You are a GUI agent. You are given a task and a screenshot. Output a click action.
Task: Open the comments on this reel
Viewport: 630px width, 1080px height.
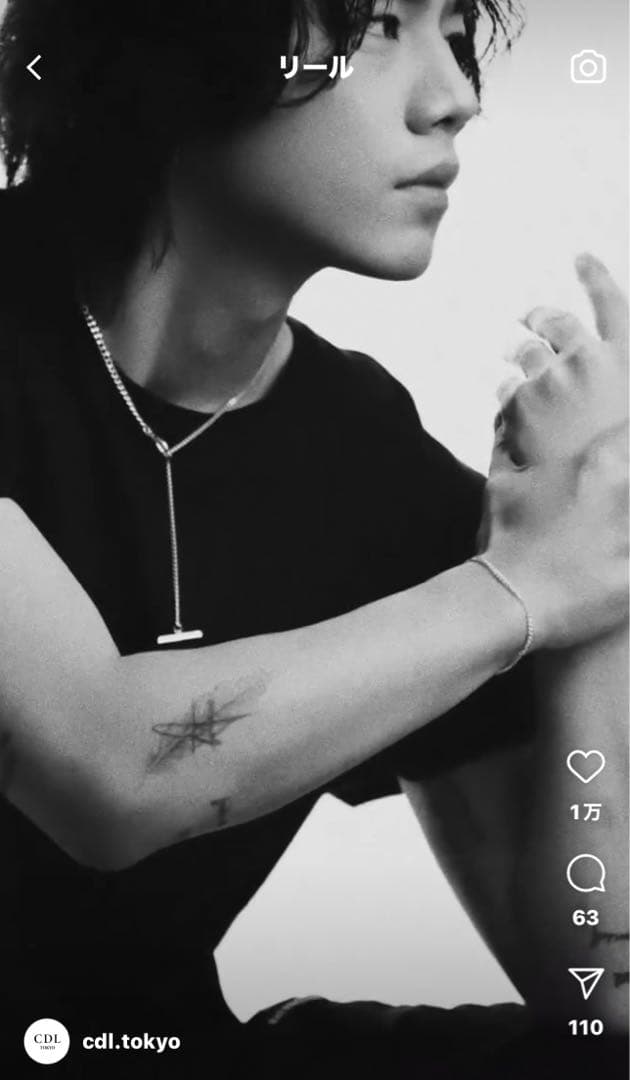click(586, 875)
